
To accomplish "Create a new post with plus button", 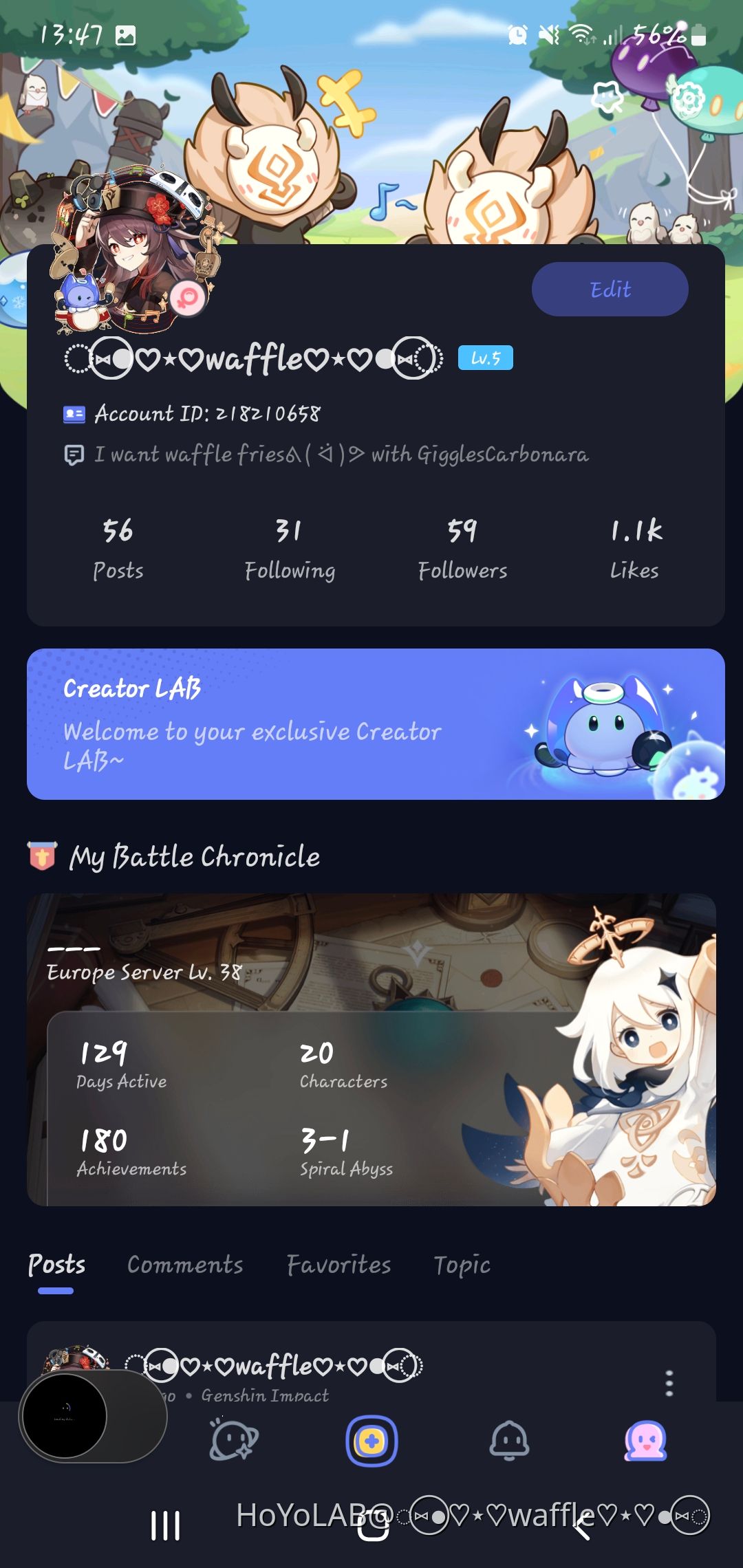I will [371, 1441].
